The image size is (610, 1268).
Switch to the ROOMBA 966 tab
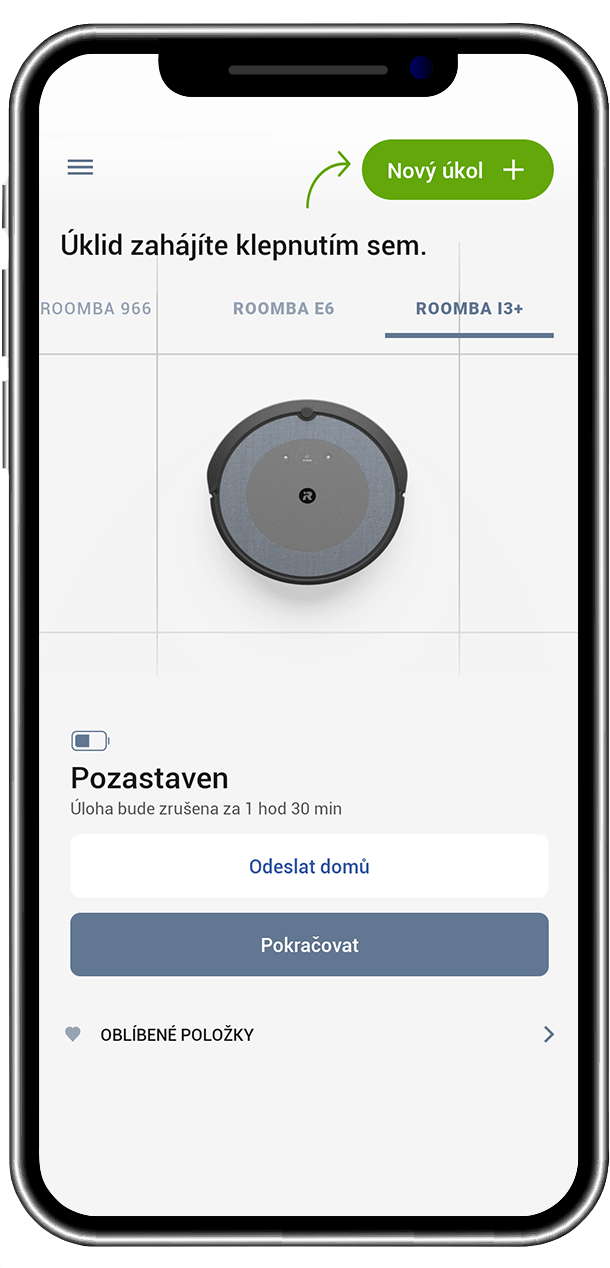coord(96,309)
